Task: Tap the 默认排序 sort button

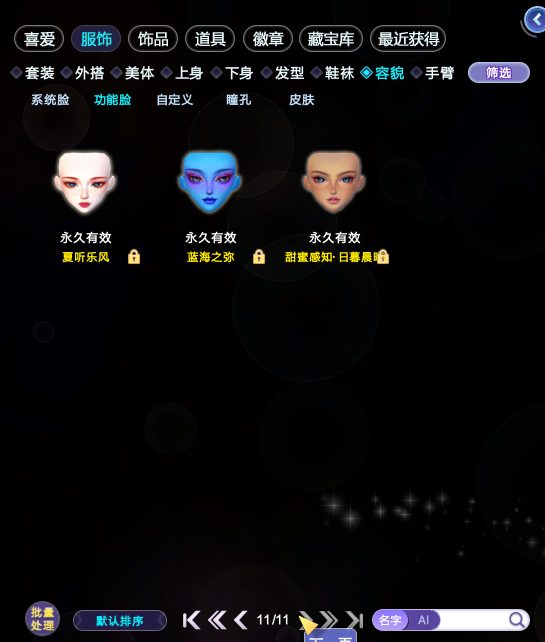Action: pyautogui.click(x=120, y=621)
